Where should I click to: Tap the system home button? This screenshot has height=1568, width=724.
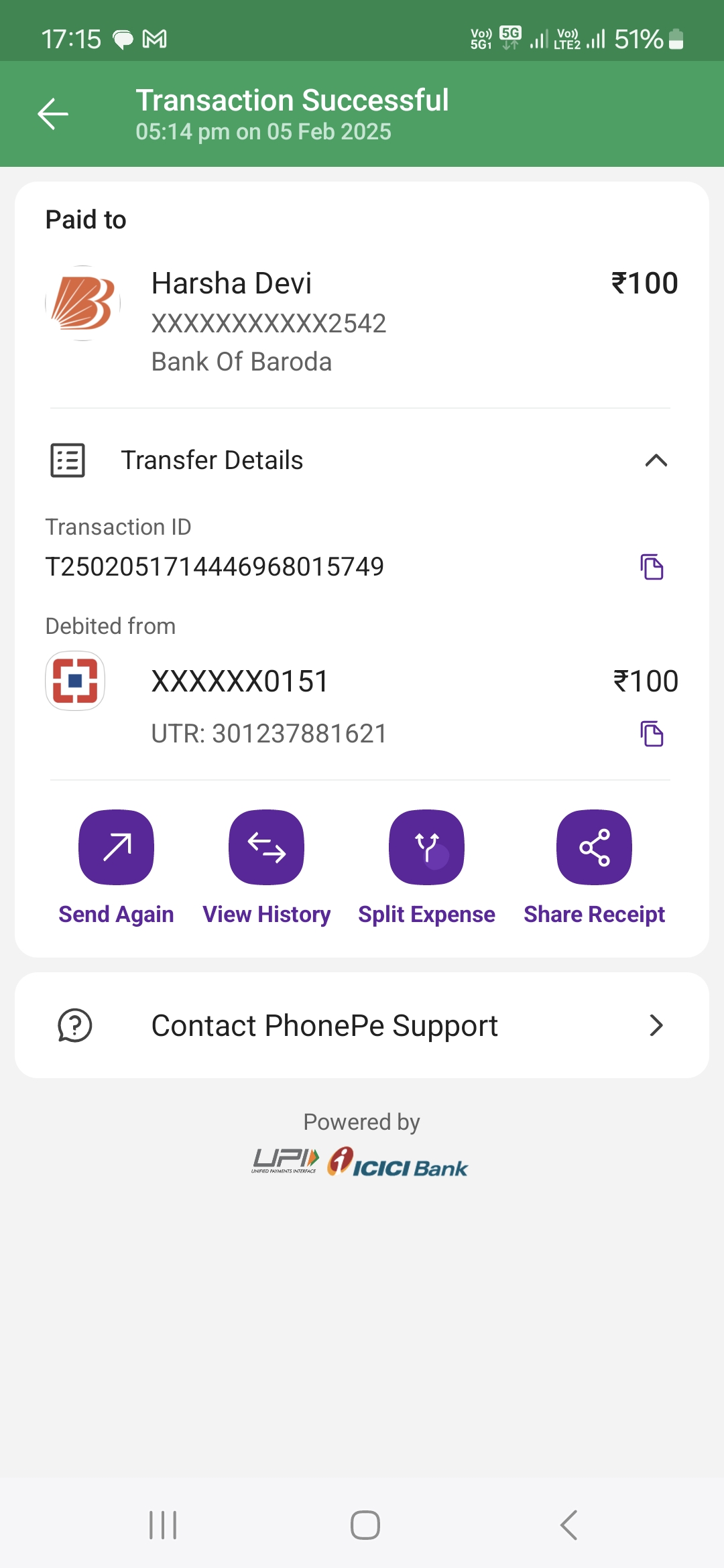[x=365, y=1525]
